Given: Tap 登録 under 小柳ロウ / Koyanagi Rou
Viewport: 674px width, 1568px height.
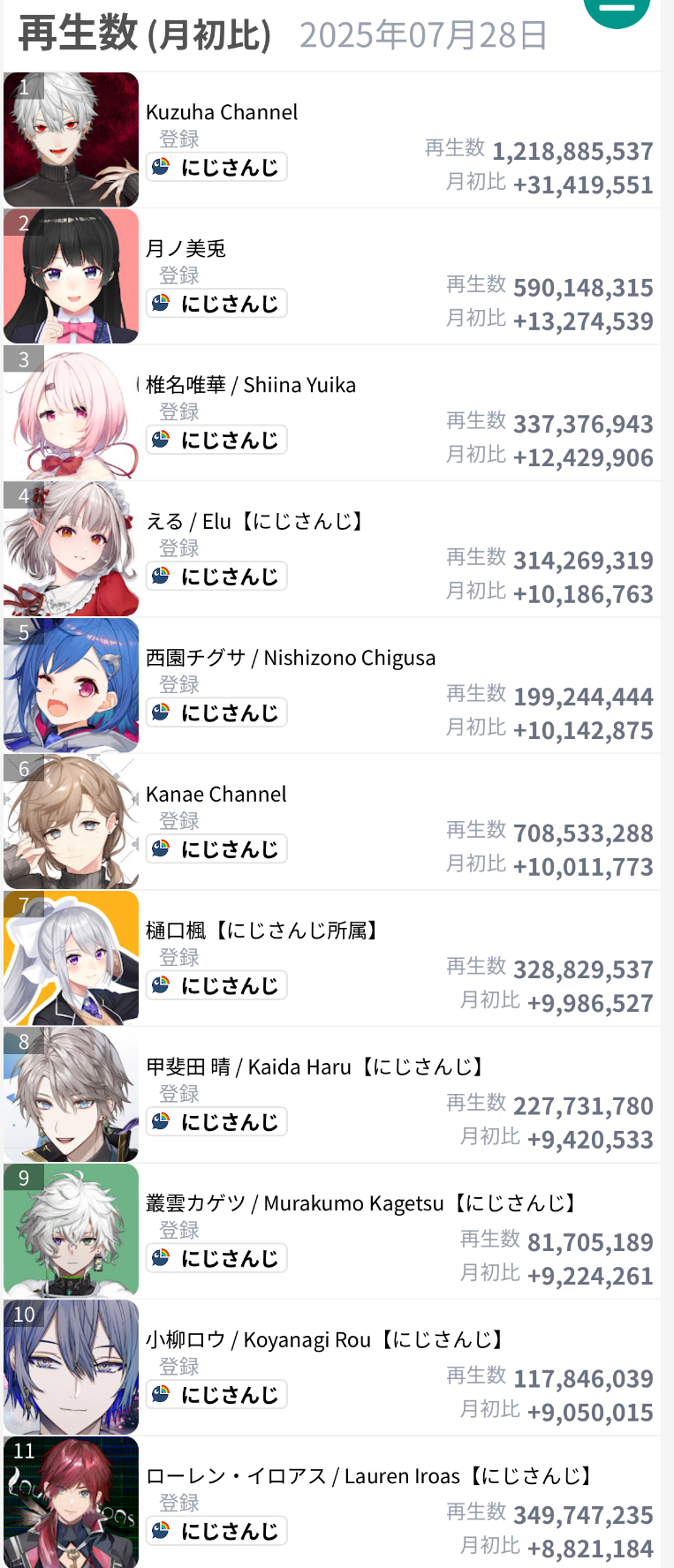Looking at the screenshot, I should point(179,1366).
